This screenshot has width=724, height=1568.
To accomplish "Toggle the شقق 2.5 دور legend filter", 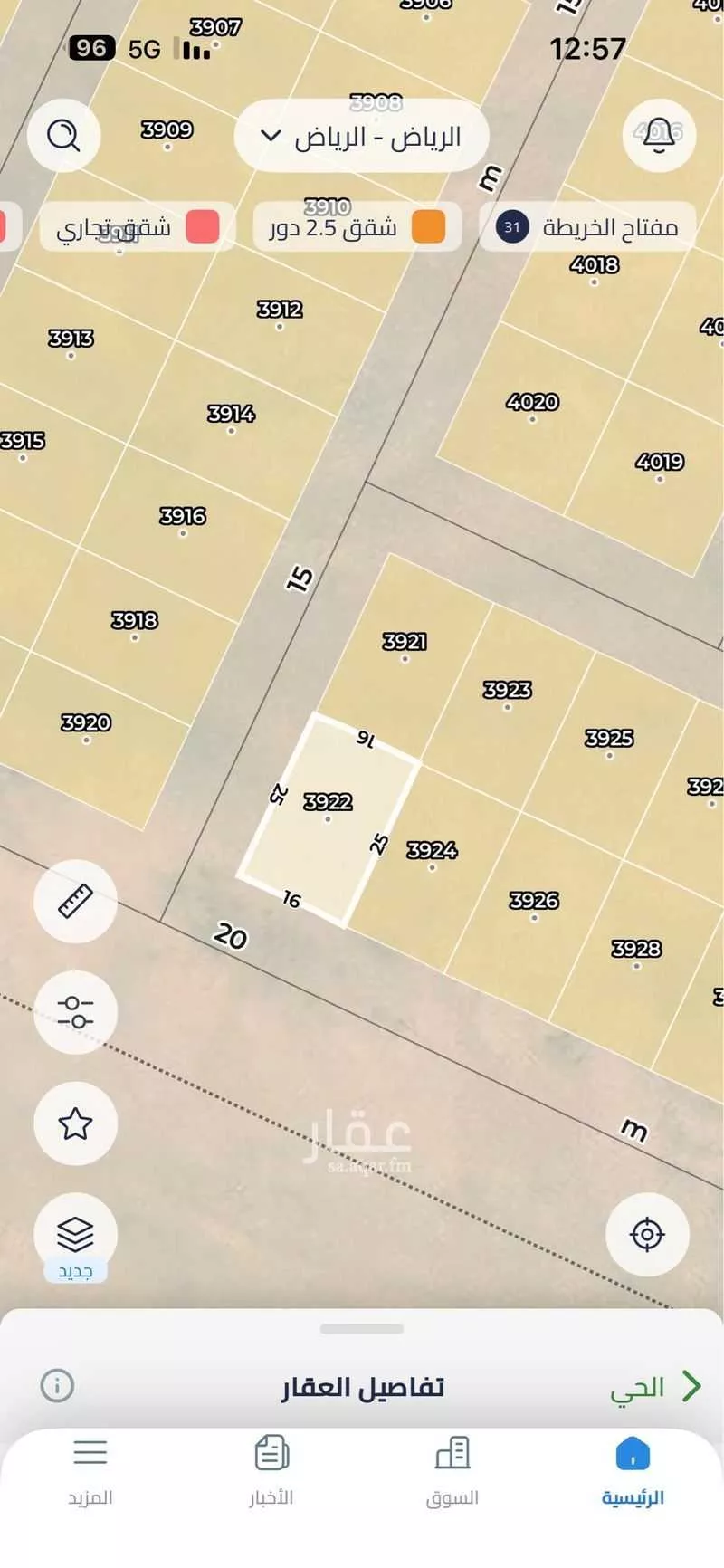I will pyautogui.click(x=357, y=227).
